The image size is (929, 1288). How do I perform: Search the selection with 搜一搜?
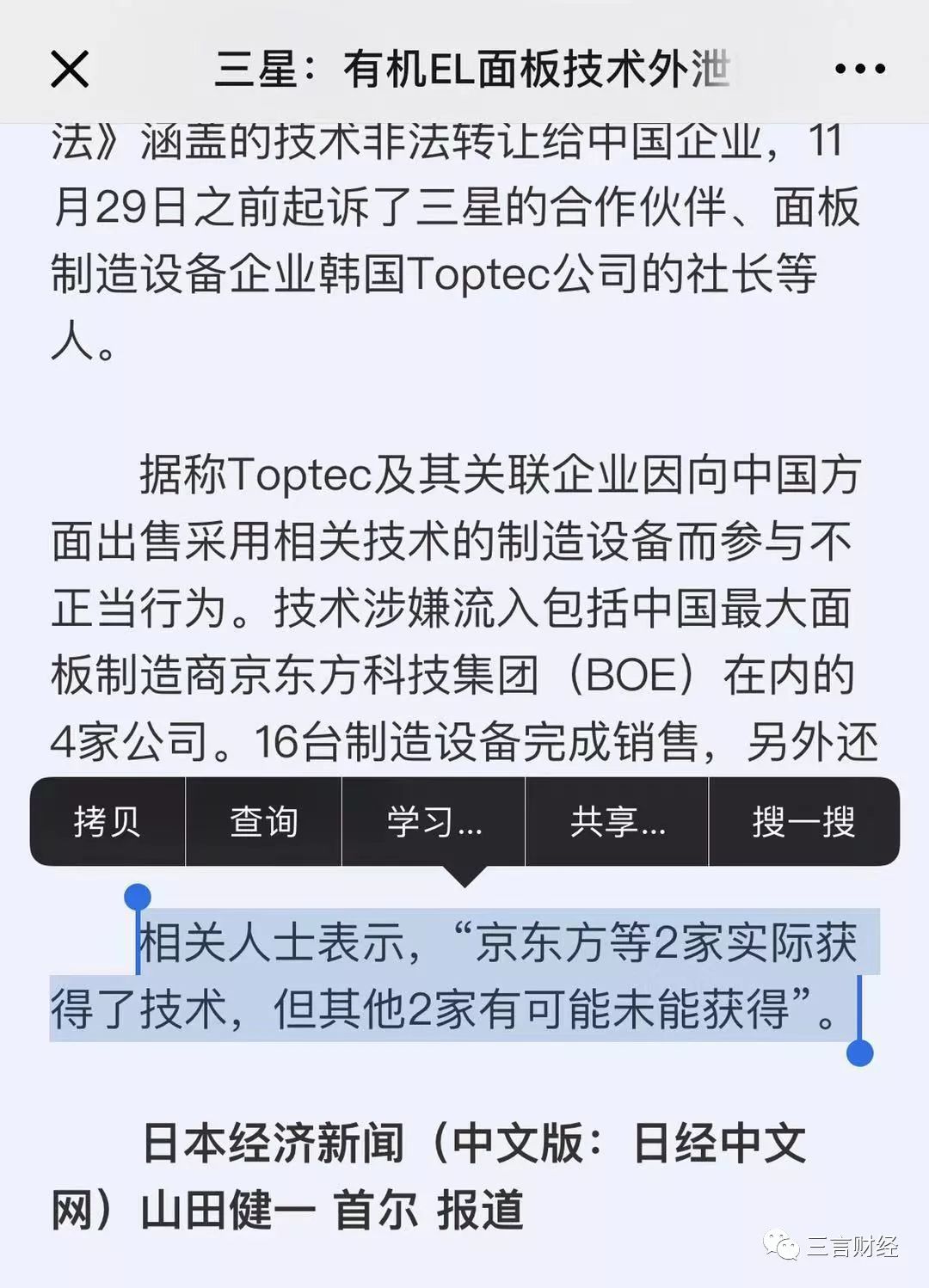[803, 821]
